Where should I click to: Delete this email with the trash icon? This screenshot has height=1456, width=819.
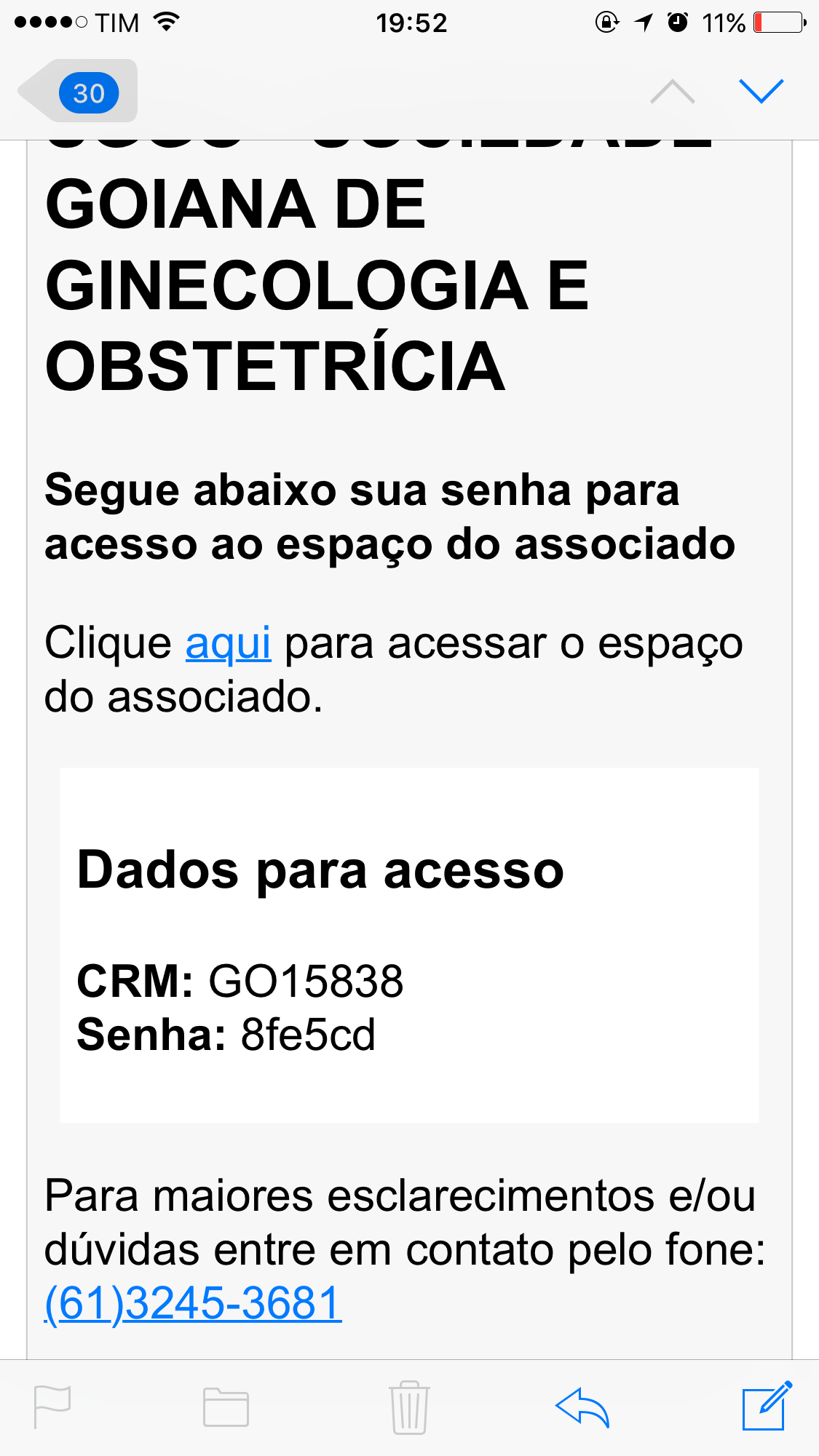(409, 1407)
